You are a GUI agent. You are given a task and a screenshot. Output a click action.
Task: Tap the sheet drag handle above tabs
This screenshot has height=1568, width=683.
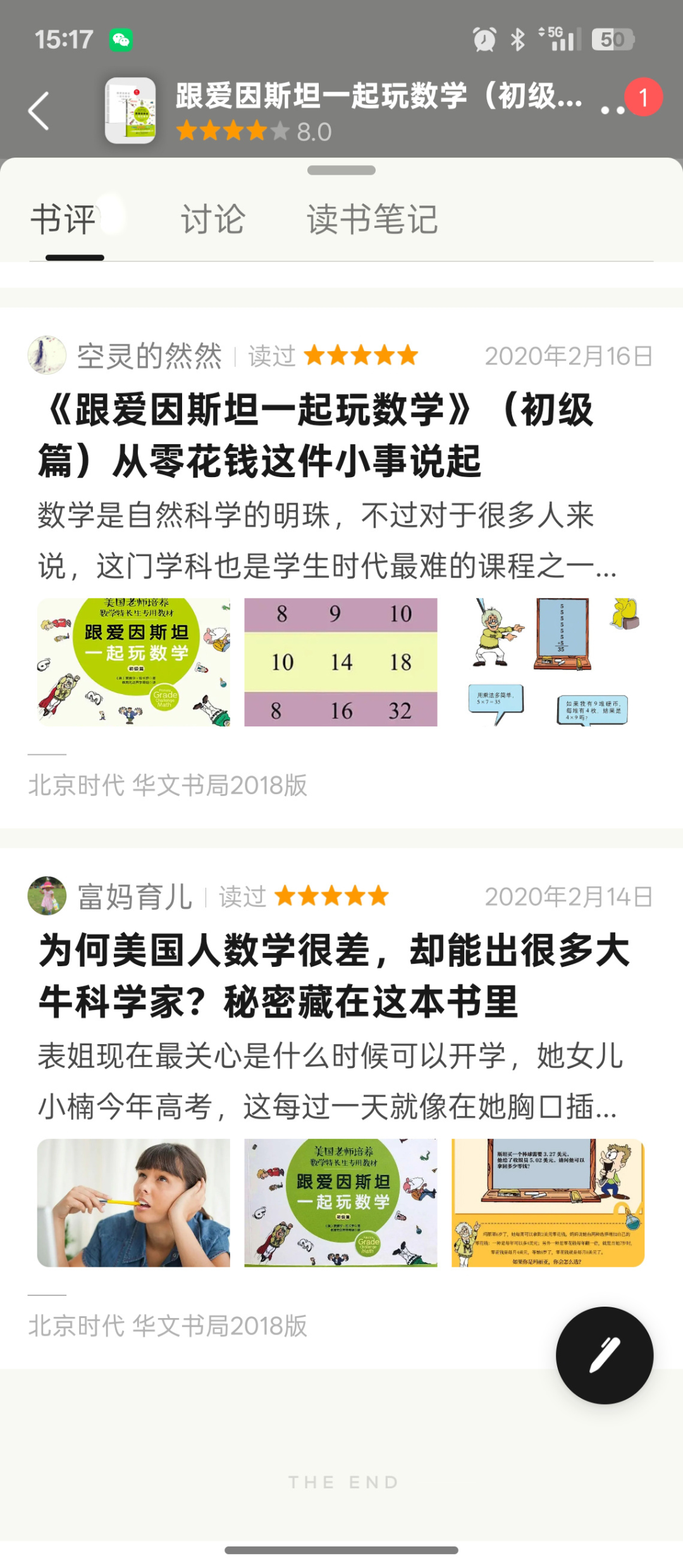point(341,170)
